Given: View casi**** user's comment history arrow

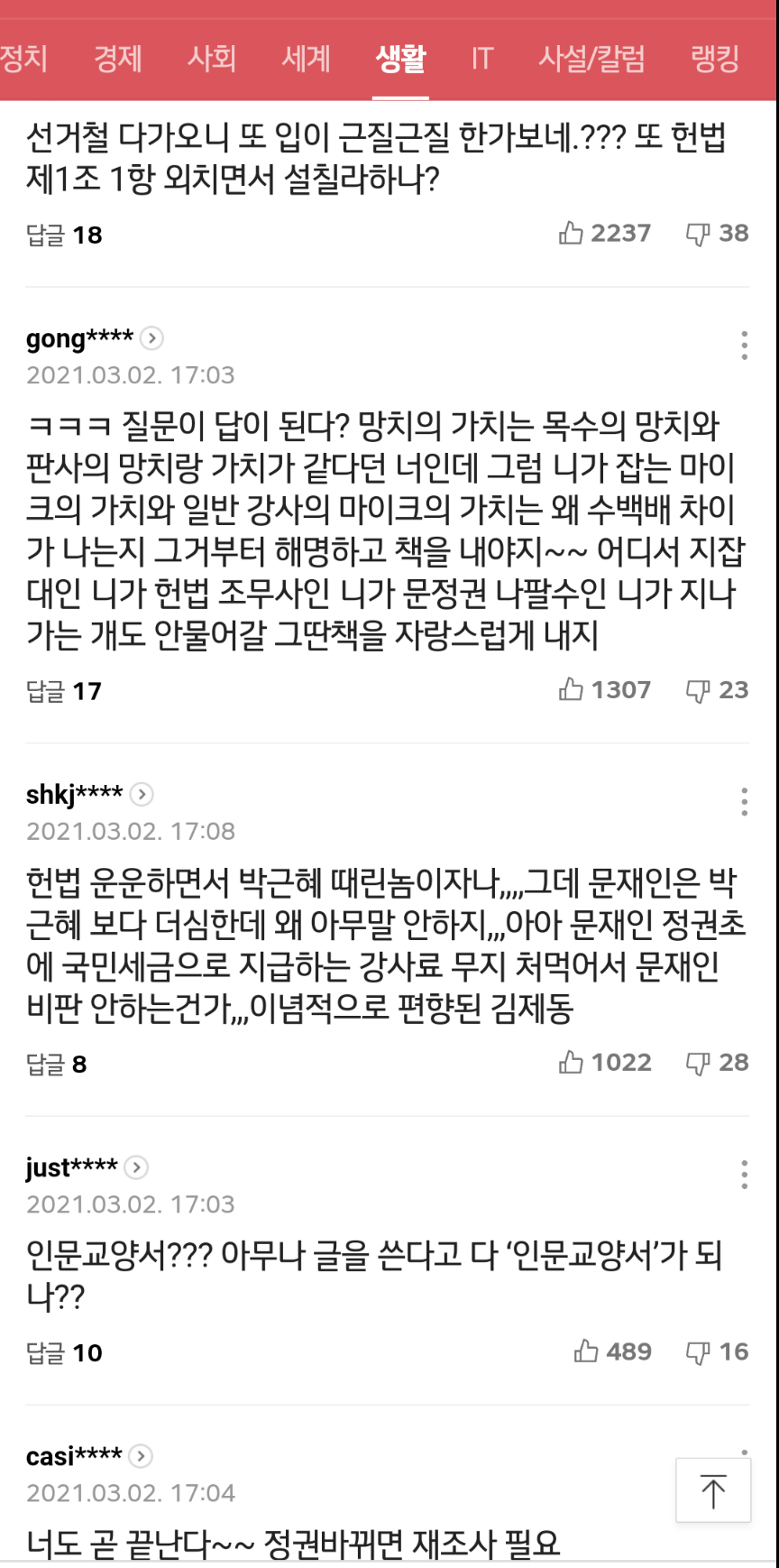Looking at the screenshot, I should click(x=141, y=1456).
